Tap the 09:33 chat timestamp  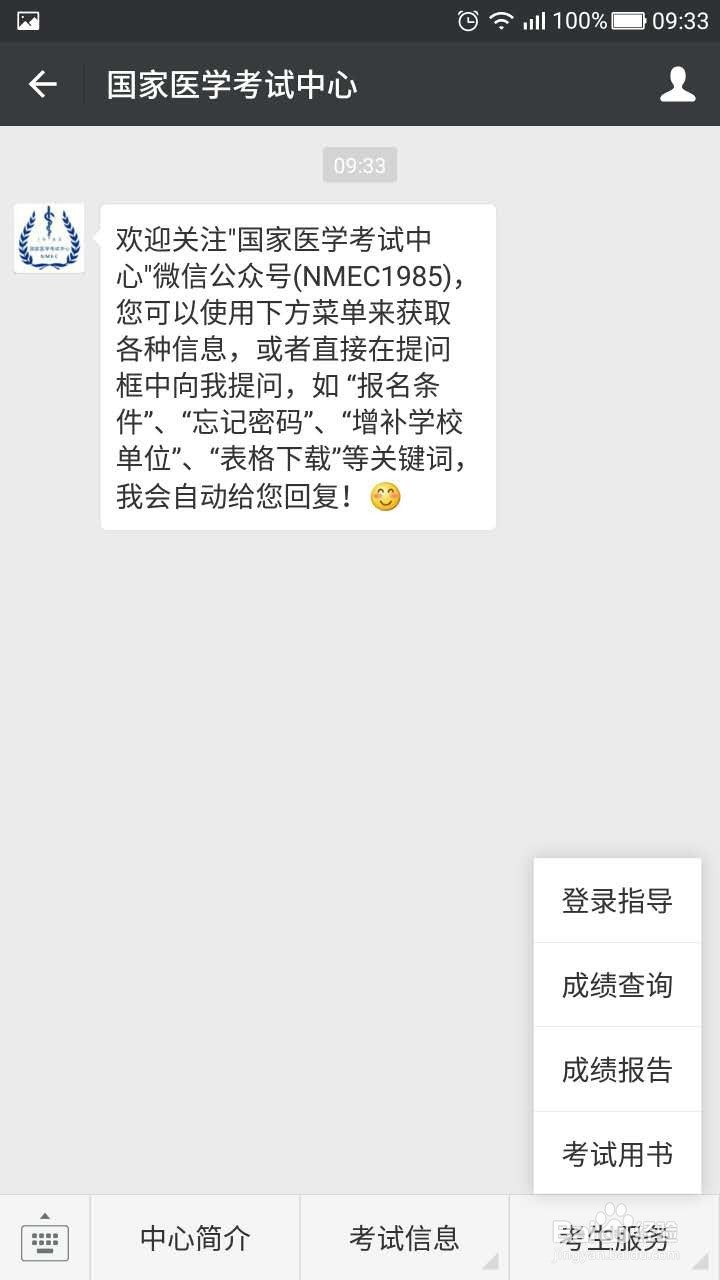(x=359, y=164)
